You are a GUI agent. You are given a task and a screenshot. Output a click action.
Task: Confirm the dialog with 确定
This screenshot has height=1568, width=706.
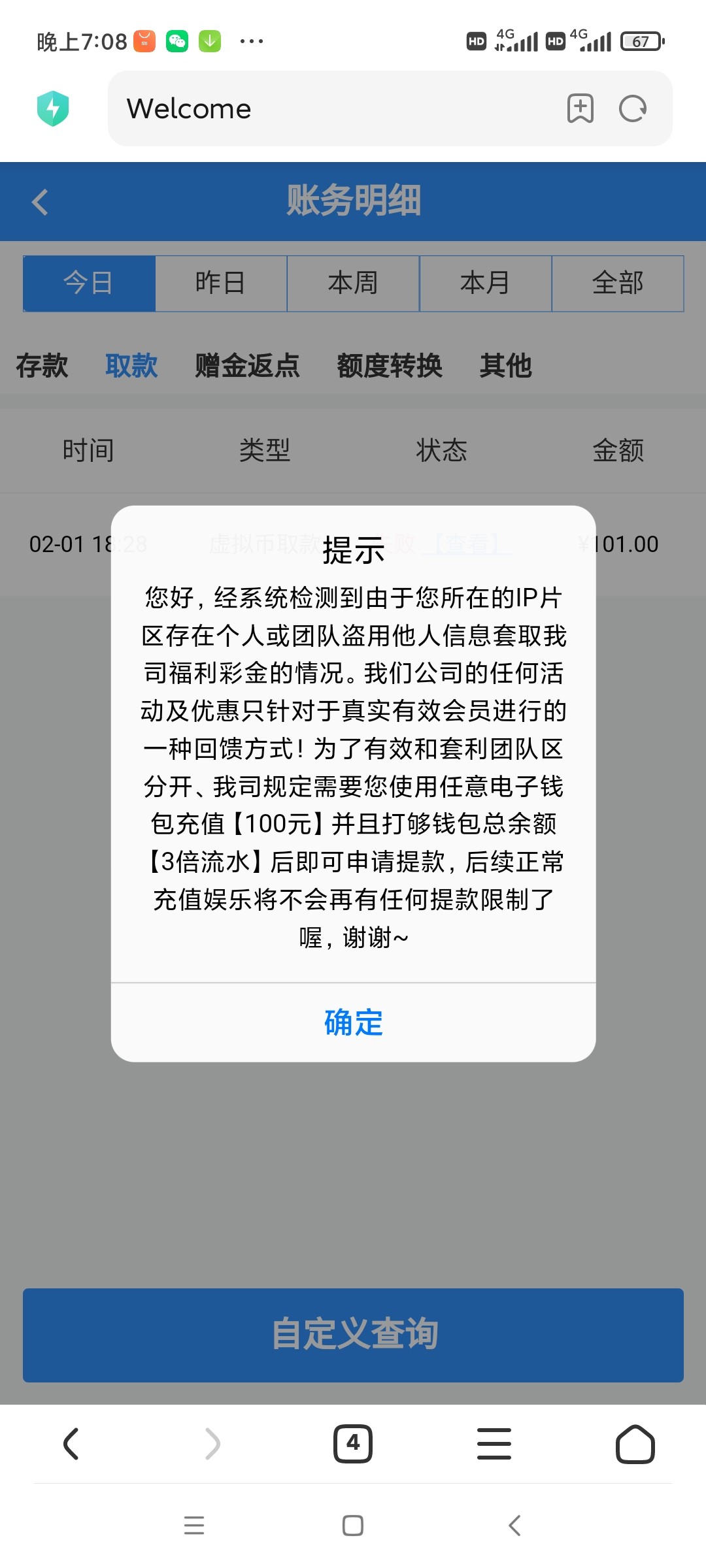(353, 1022)
